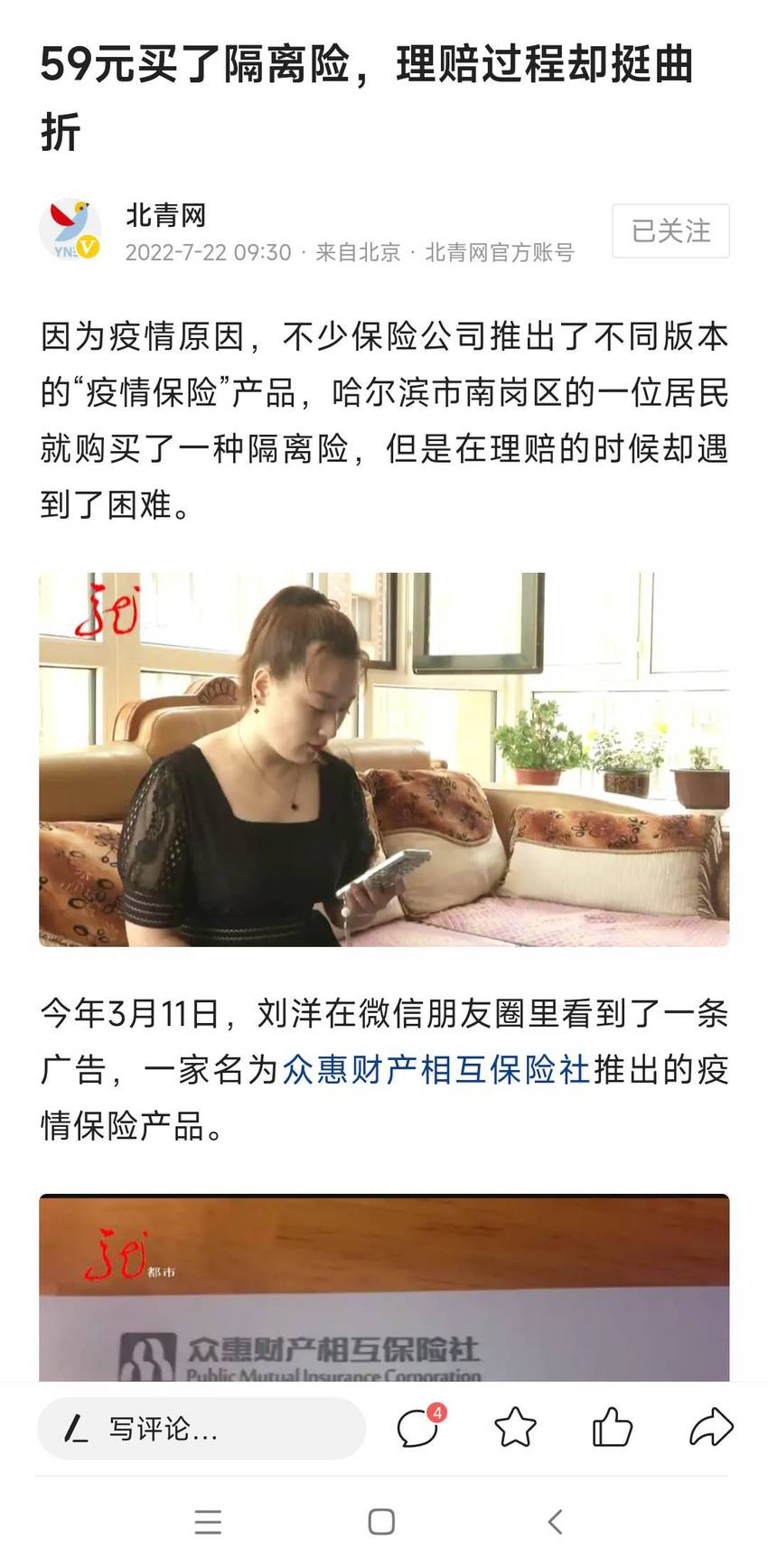The height and width of the screenshot is (1568, 768).
Task: Bookmark this article with the star
Action: pyautogui.click(x=516, y=1428)
